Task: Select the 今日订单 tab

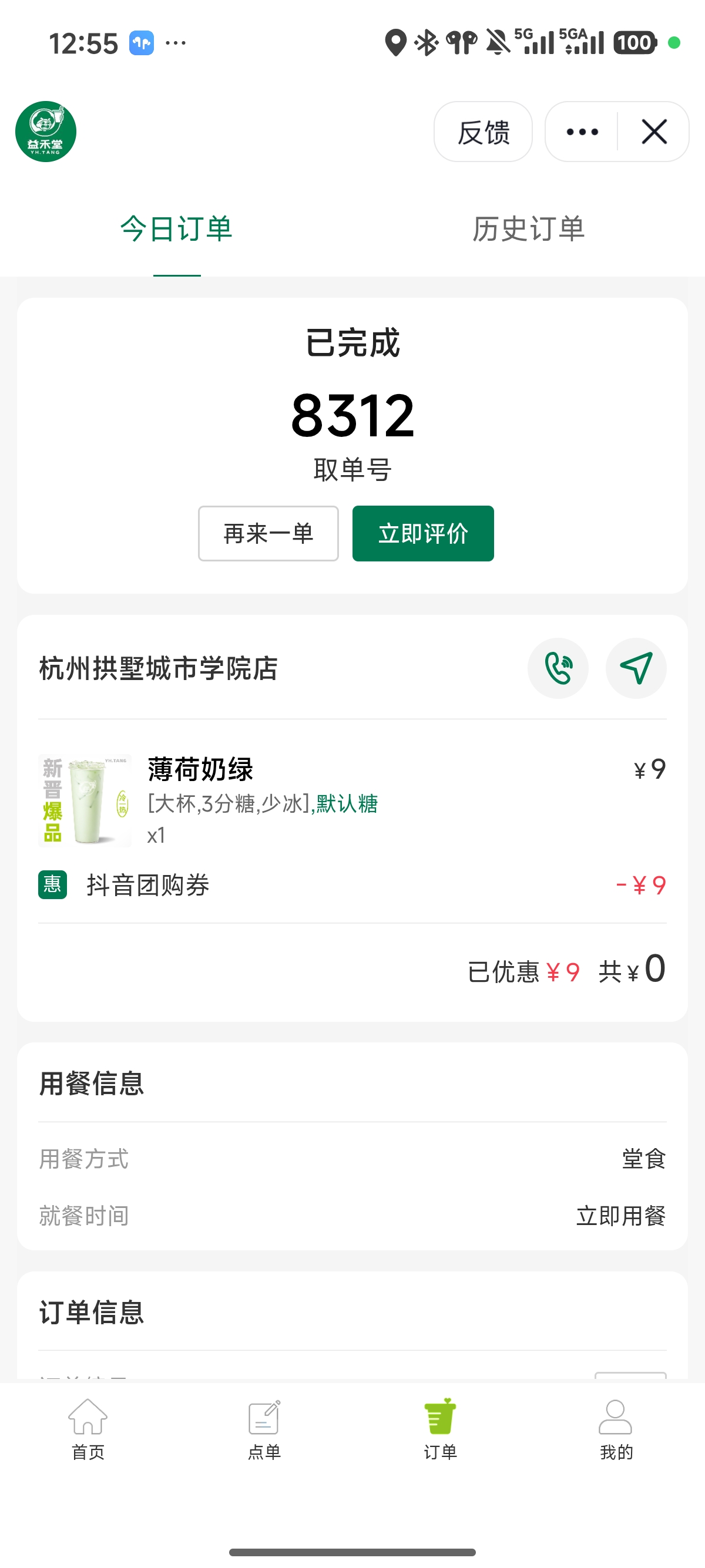Action: tap(177, 230)
